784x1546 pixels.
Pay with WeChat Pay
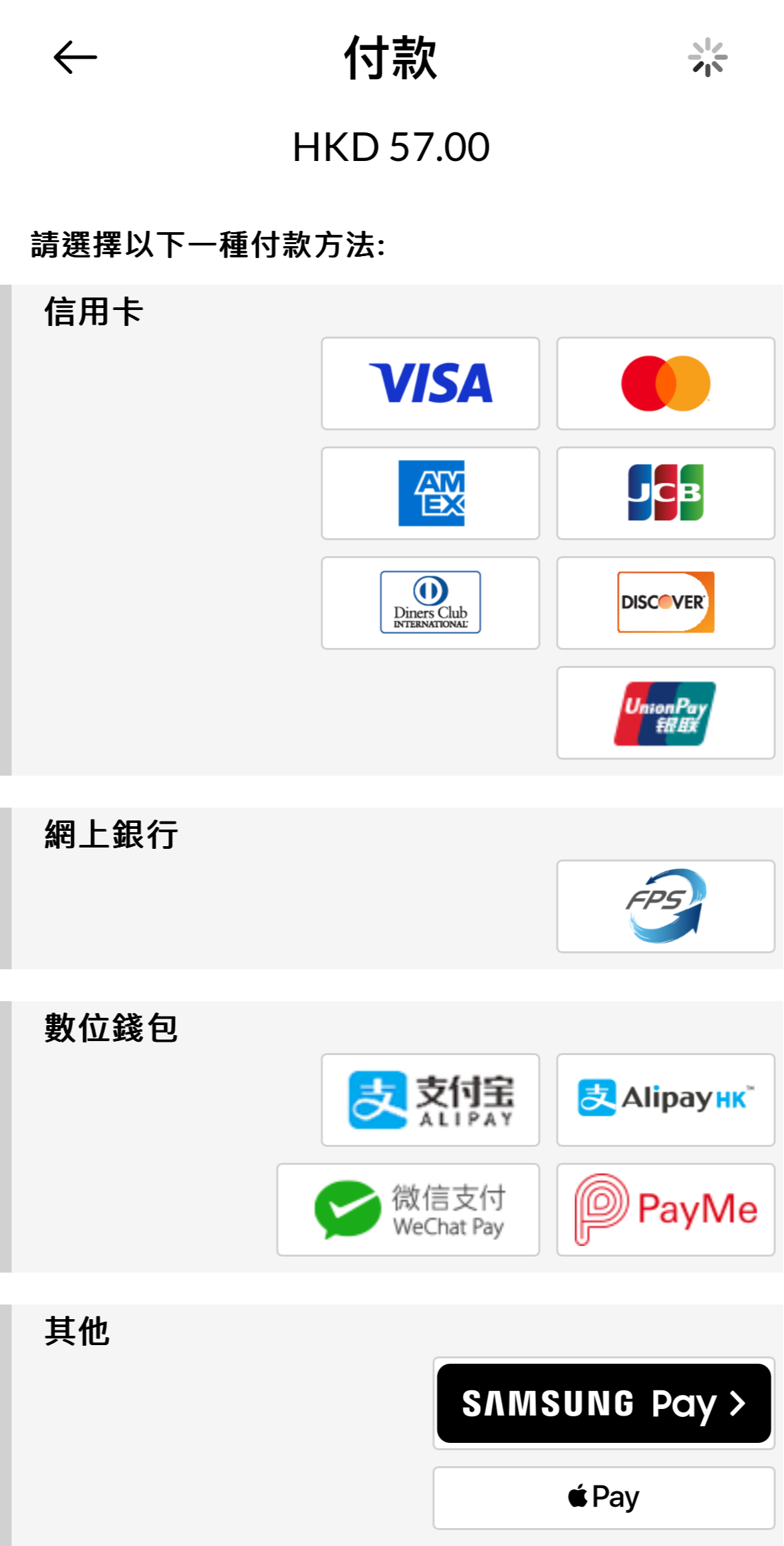[x=408, y=1209]
